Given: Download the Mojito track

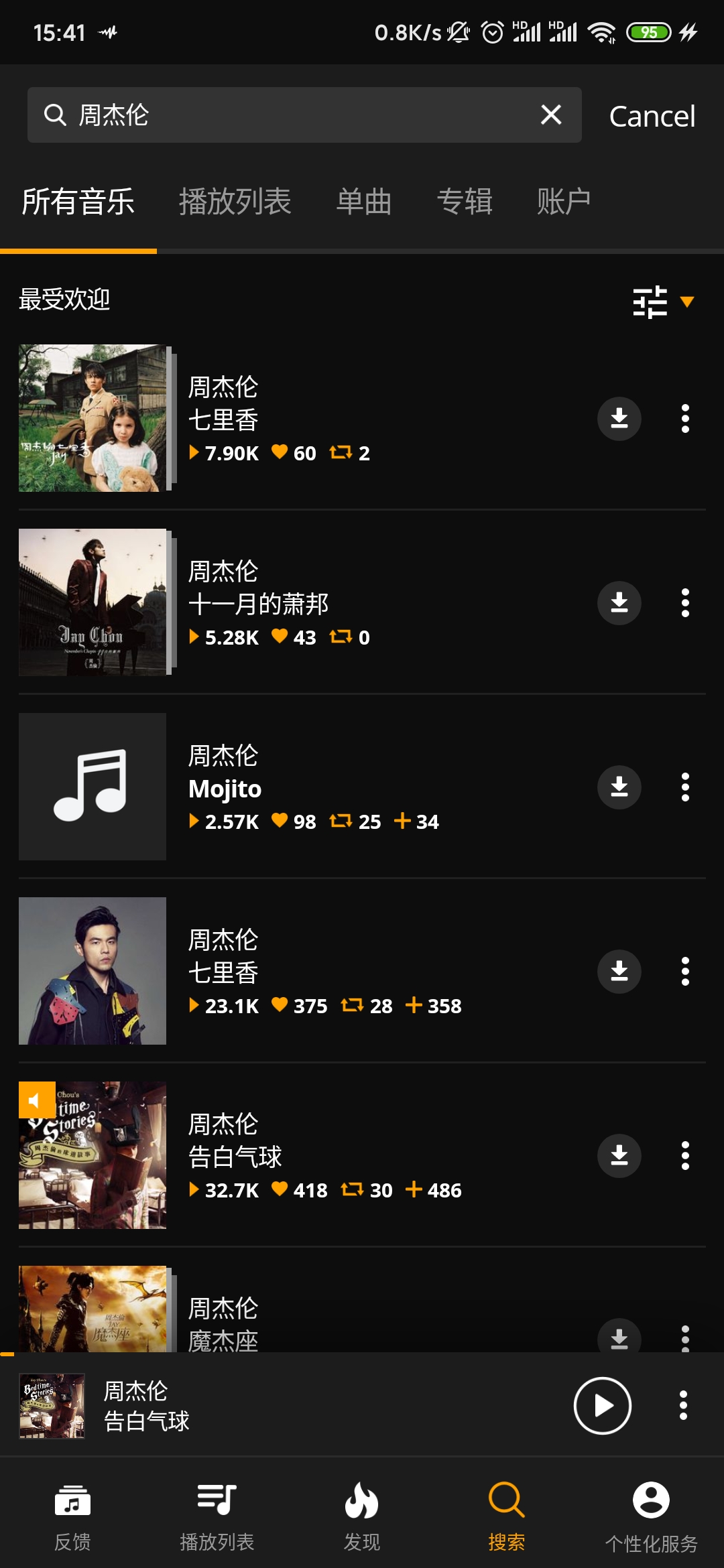Looking at the screenshot, I should pyautogui.click(x=619, y=787).
